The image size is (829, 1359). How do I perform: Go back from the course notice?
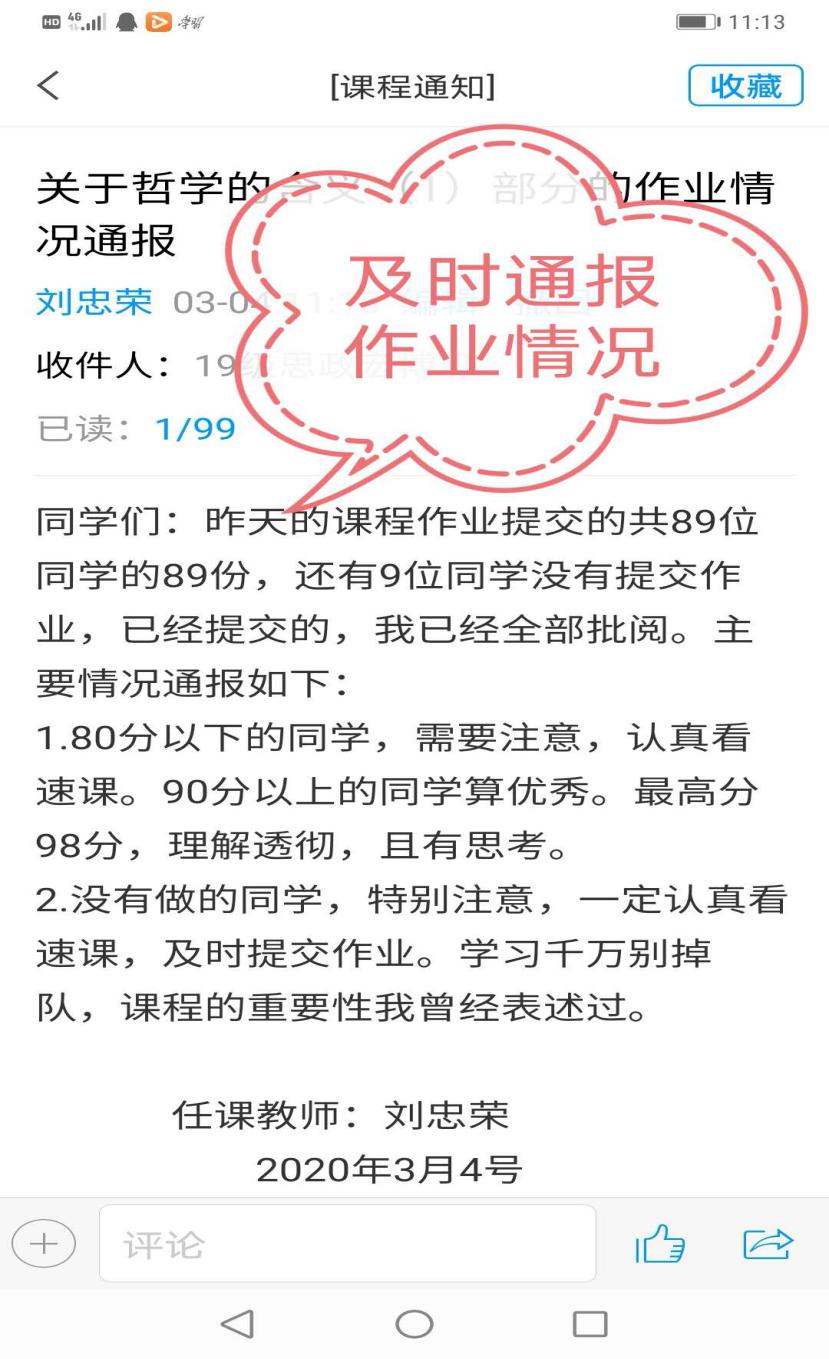(x=48, y=87)
